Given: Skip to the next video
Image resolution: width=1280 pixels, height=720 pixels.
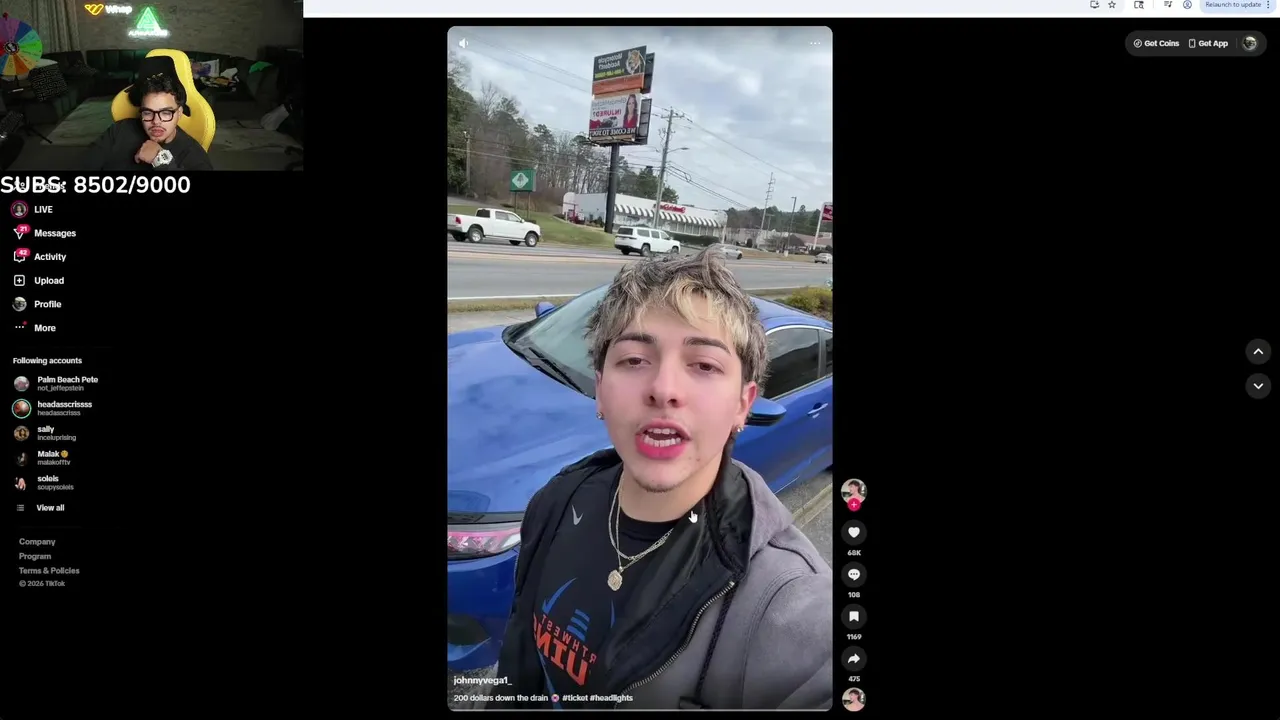Looking at the screenshot, I should click(x=1258, y=386).
